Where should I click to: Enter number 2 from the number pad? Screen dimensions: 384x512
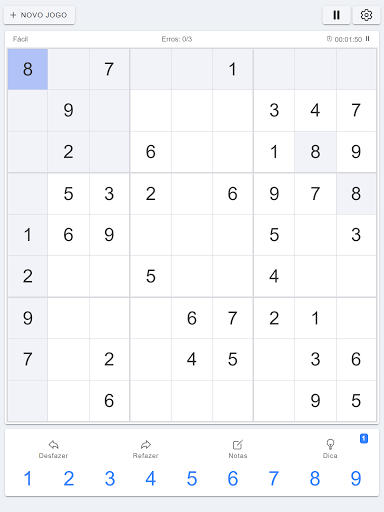(69, 479)
